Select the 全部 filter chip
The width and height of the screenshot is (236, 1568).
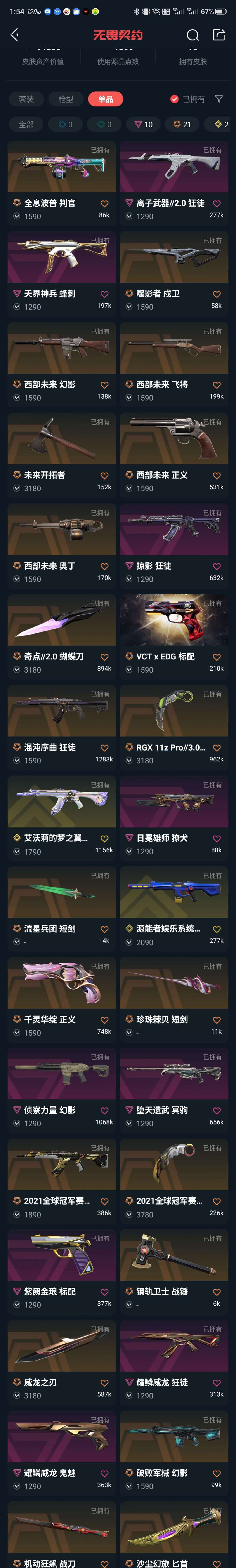pos(26,124)
